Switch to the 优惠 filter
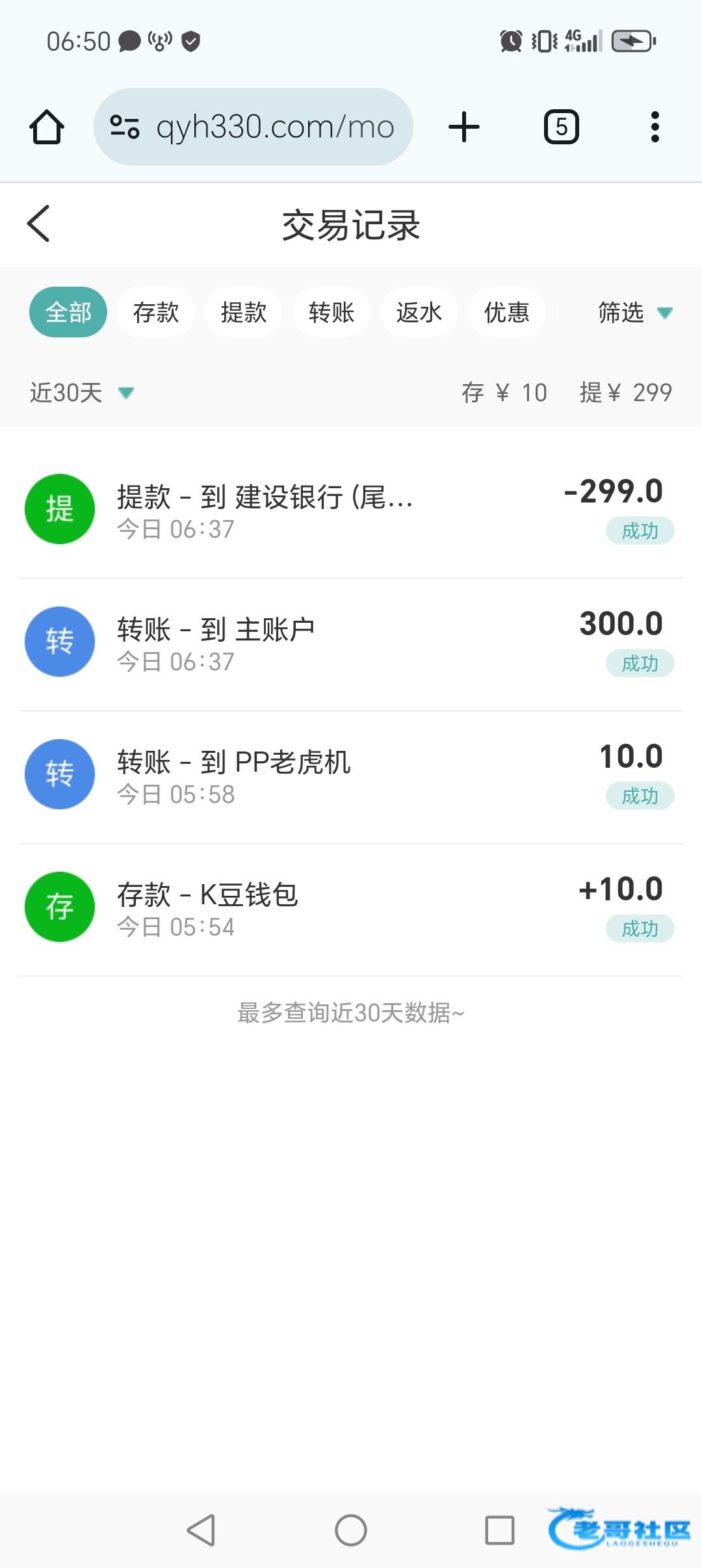The width and height of the screenshot is (702, 1568). (x=507, y=312)
